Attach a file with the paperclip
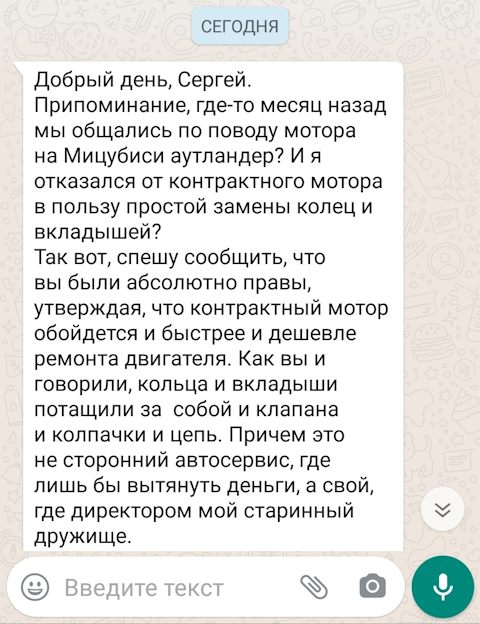 [314, 587]
